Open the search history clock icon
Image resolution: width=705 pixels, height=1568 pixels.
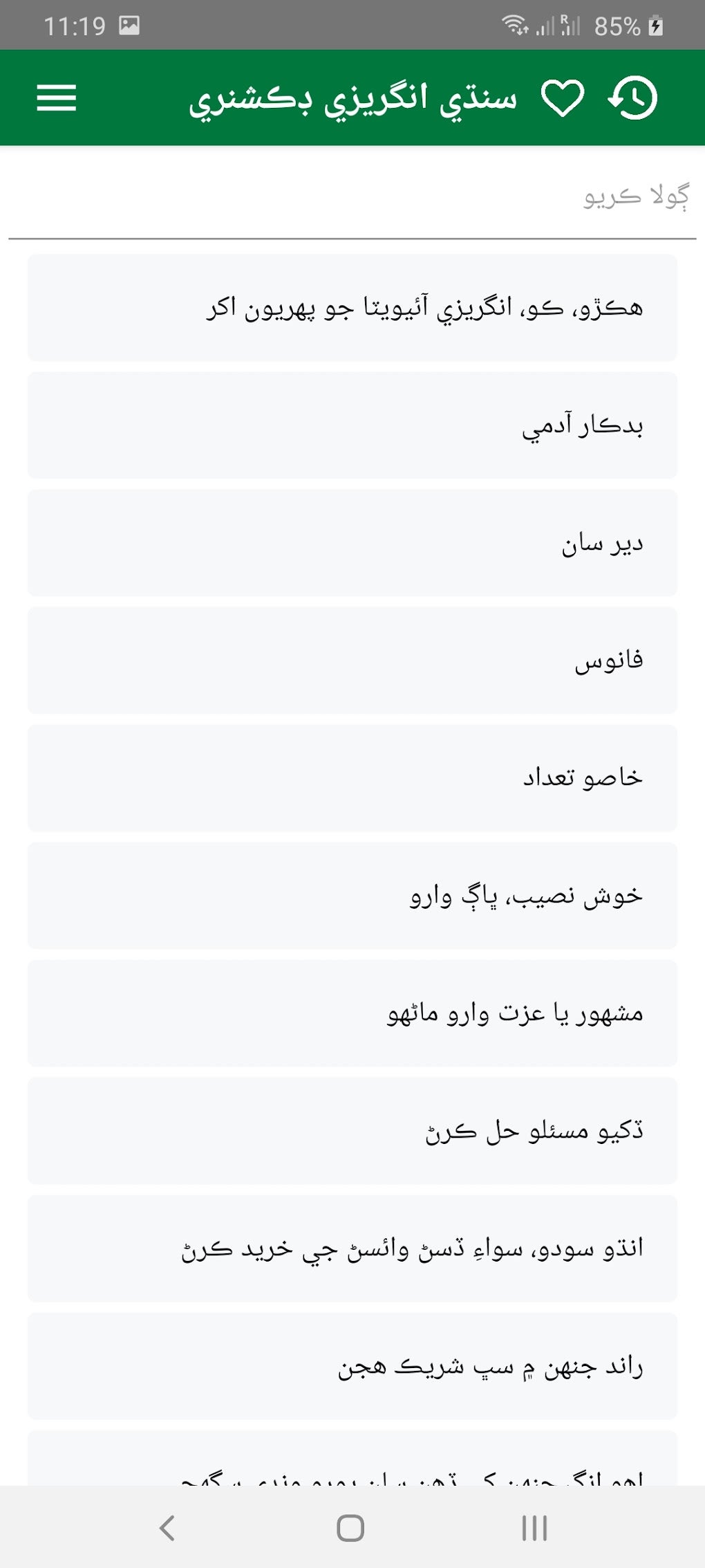tap(632, 98)
